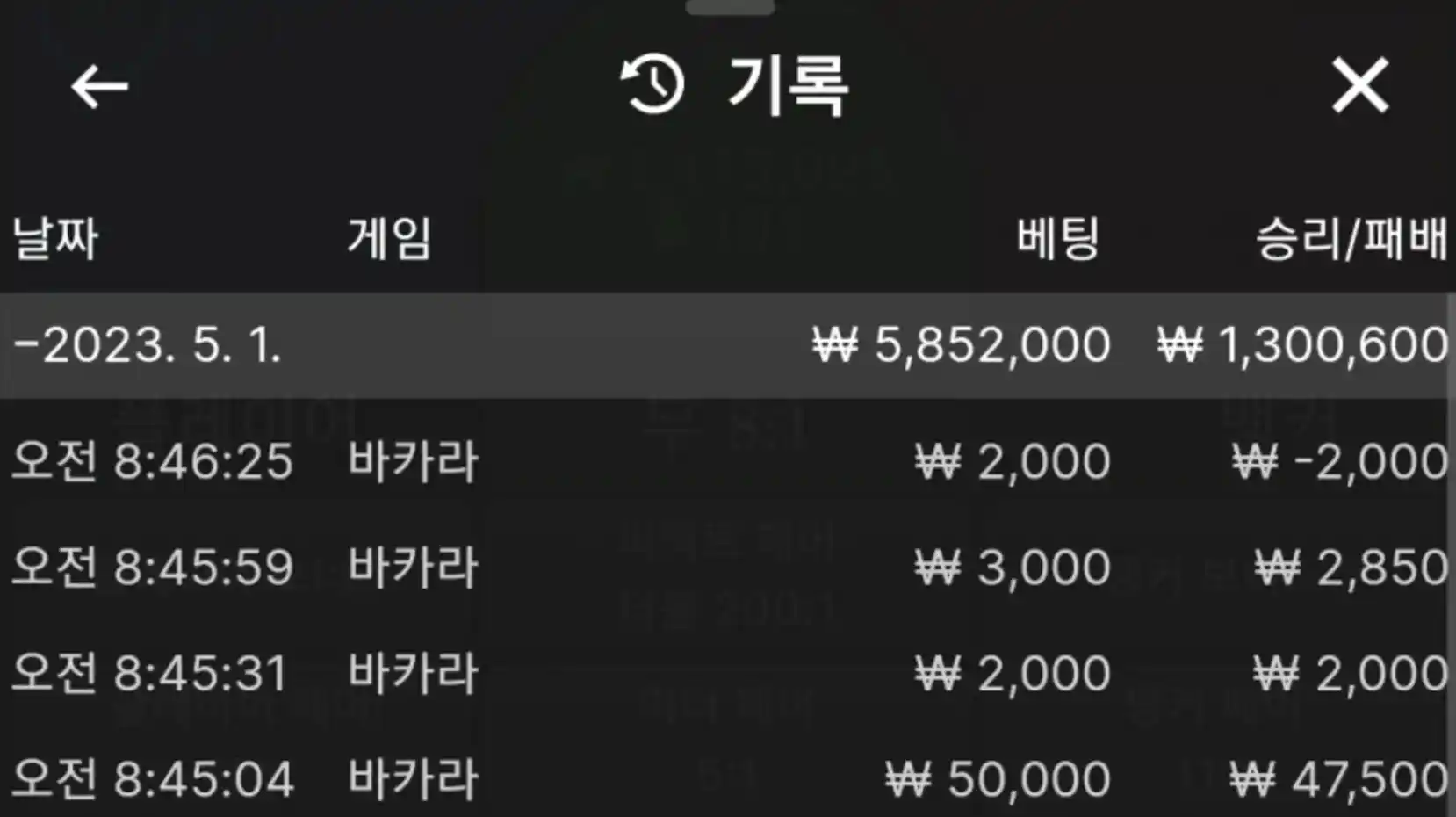View details of the 오전 8:45:04 bet

727,779
